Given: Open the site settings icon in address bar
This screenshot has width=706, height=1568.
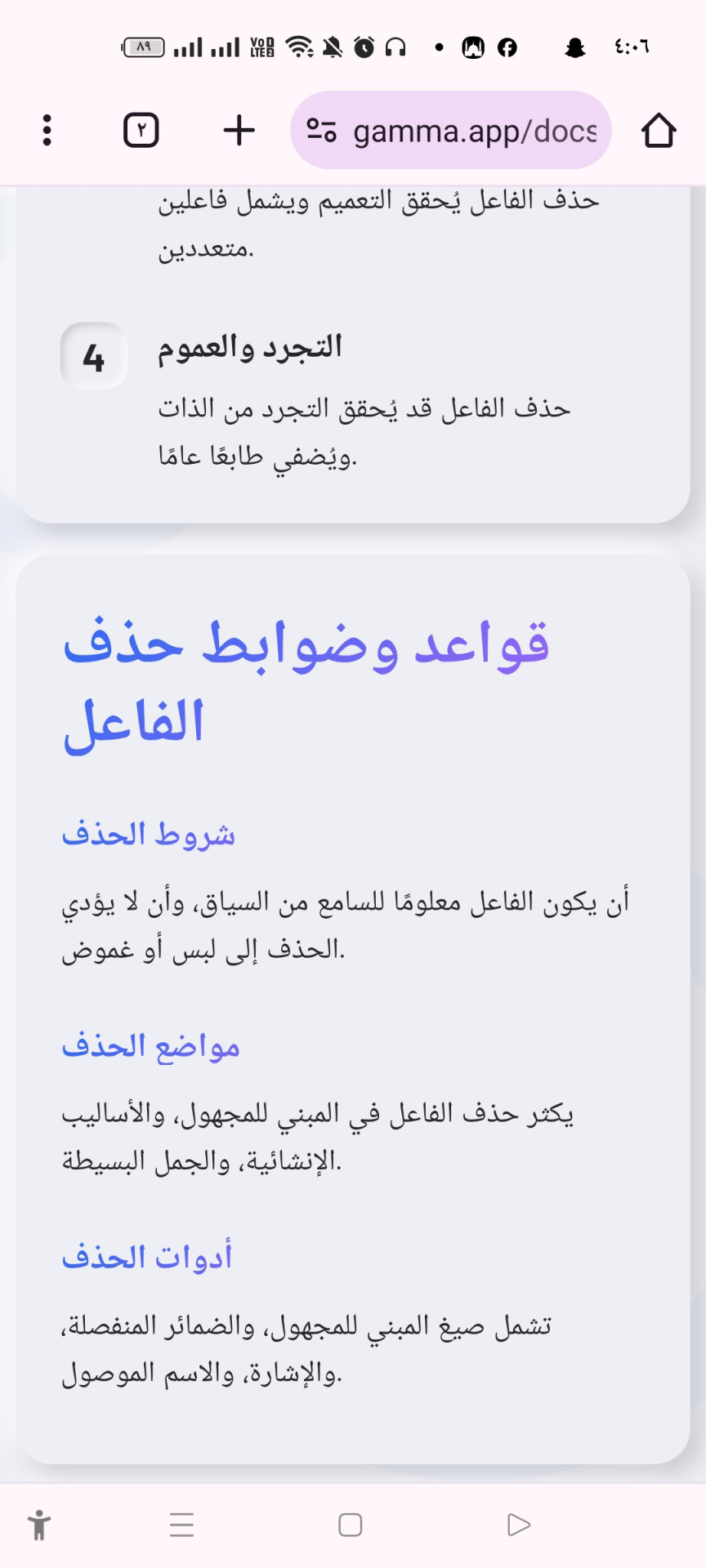Looking at the screenshot, I should pos(321,131).
